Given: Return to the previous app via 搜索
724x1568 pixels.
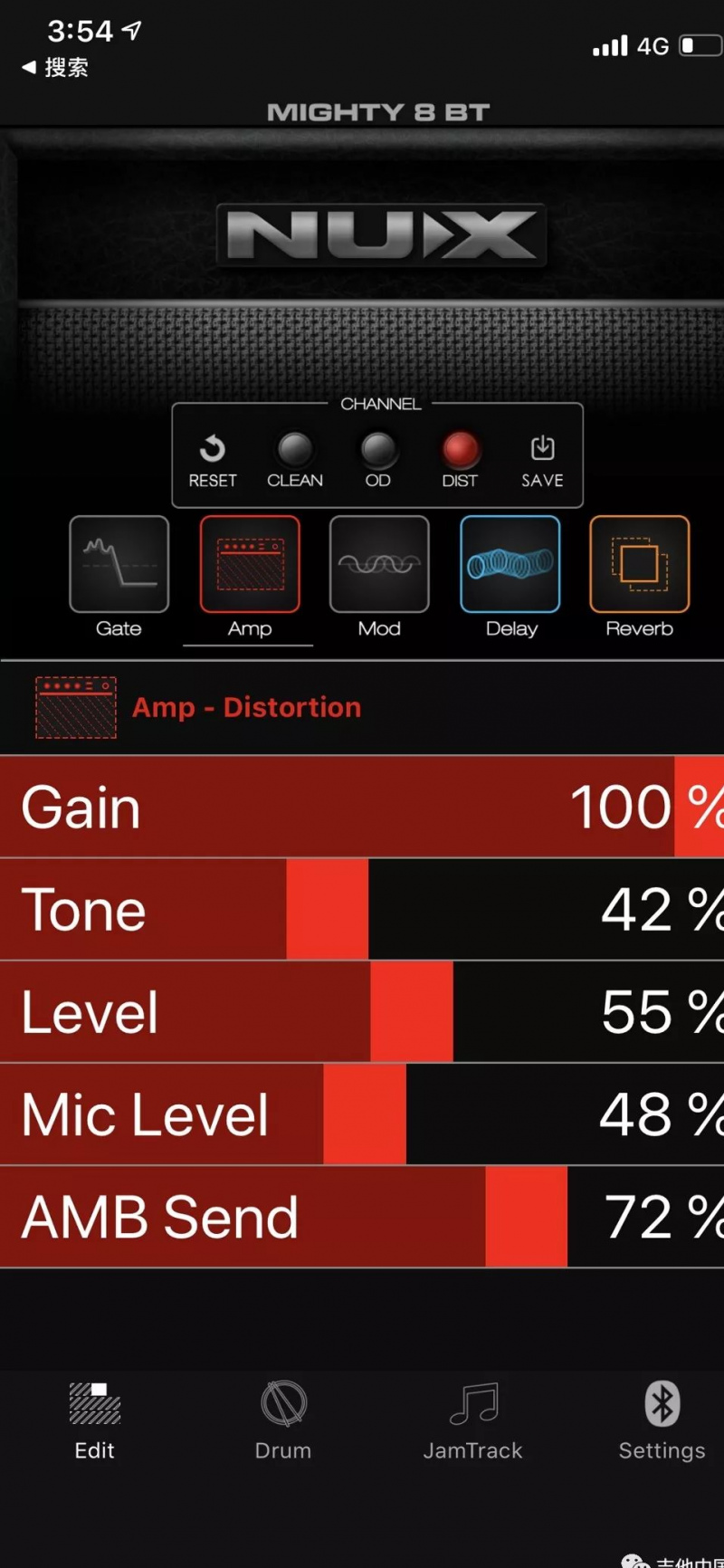Looking at the screenshot, I should pos(56,67).
